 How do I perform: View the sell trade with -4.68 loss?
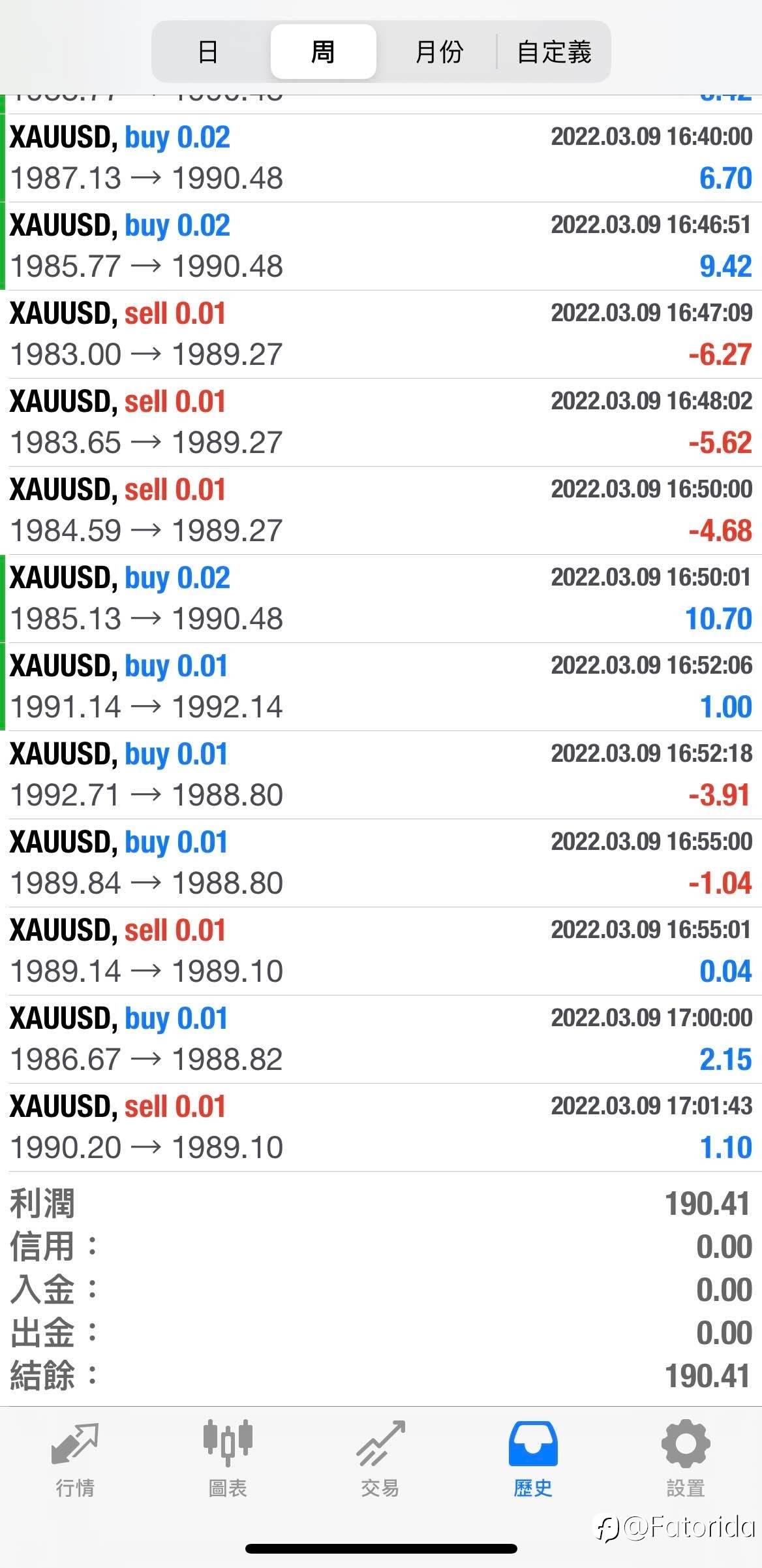click(x=381, y=510)
